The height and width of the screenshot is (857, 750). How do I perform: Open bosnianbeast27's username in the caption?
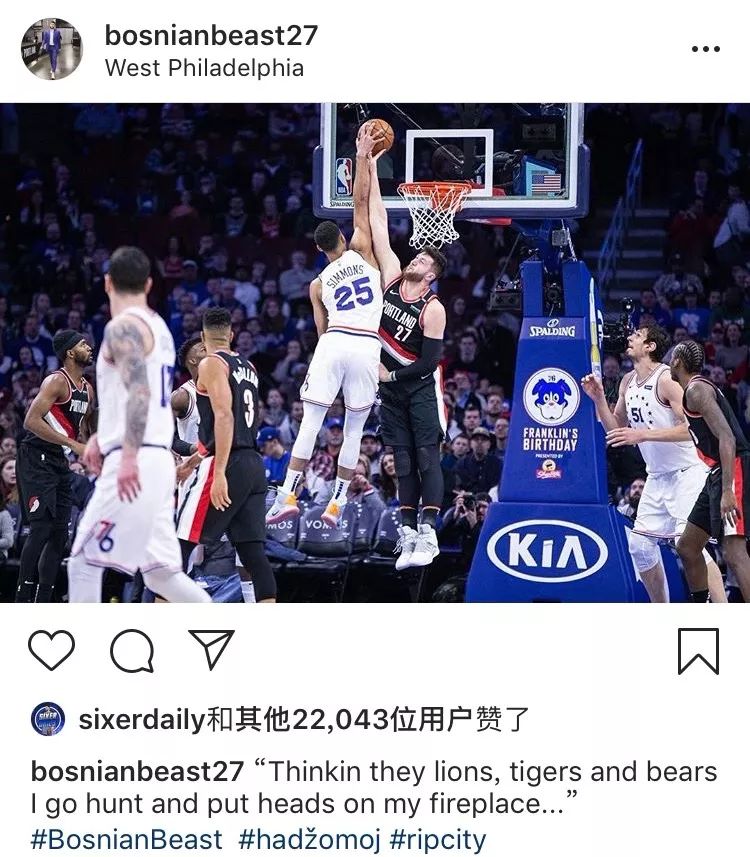click(x=137, y=772)
